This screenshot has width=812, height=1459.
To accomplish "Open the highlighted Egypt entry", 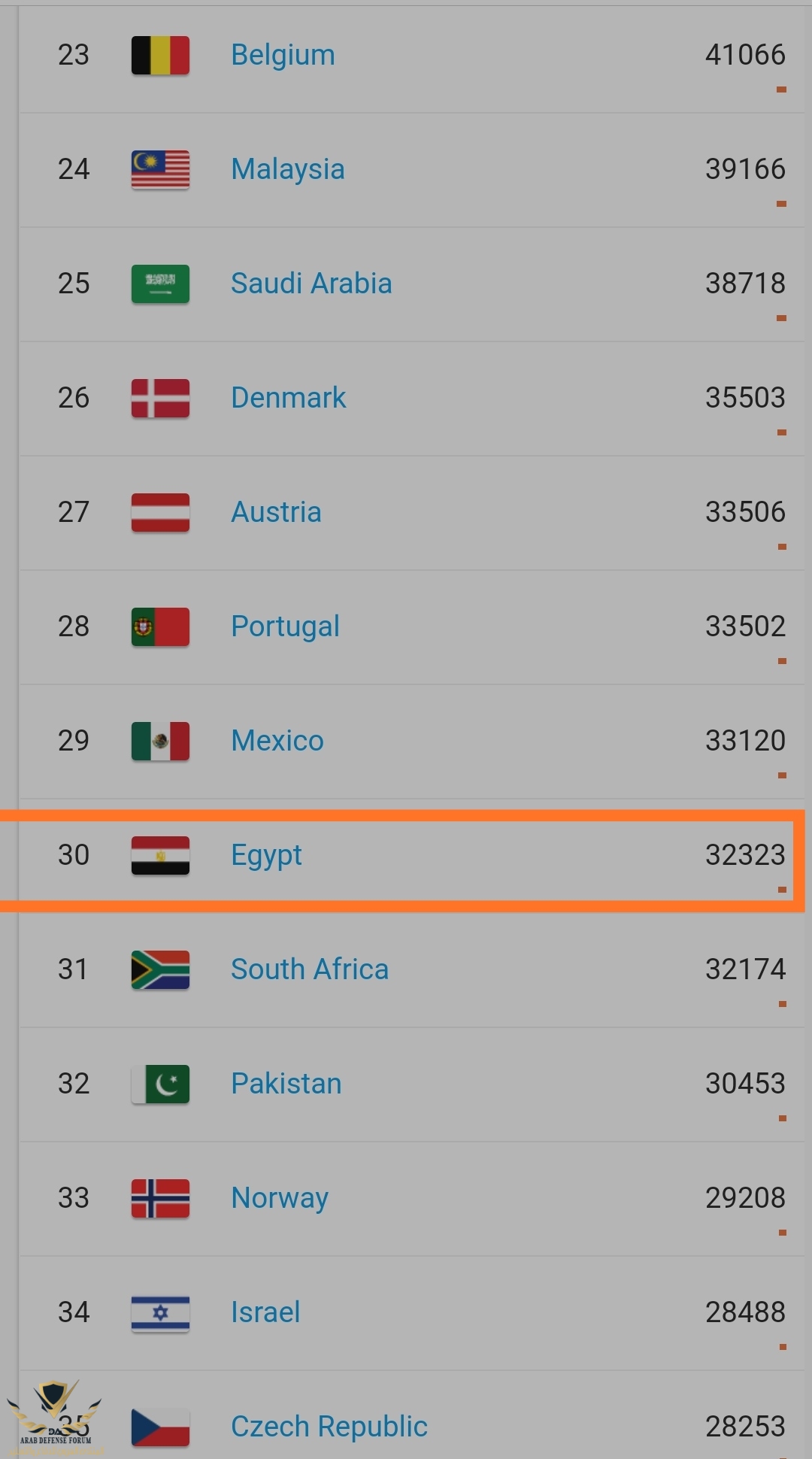I will [x=266, y=855].
